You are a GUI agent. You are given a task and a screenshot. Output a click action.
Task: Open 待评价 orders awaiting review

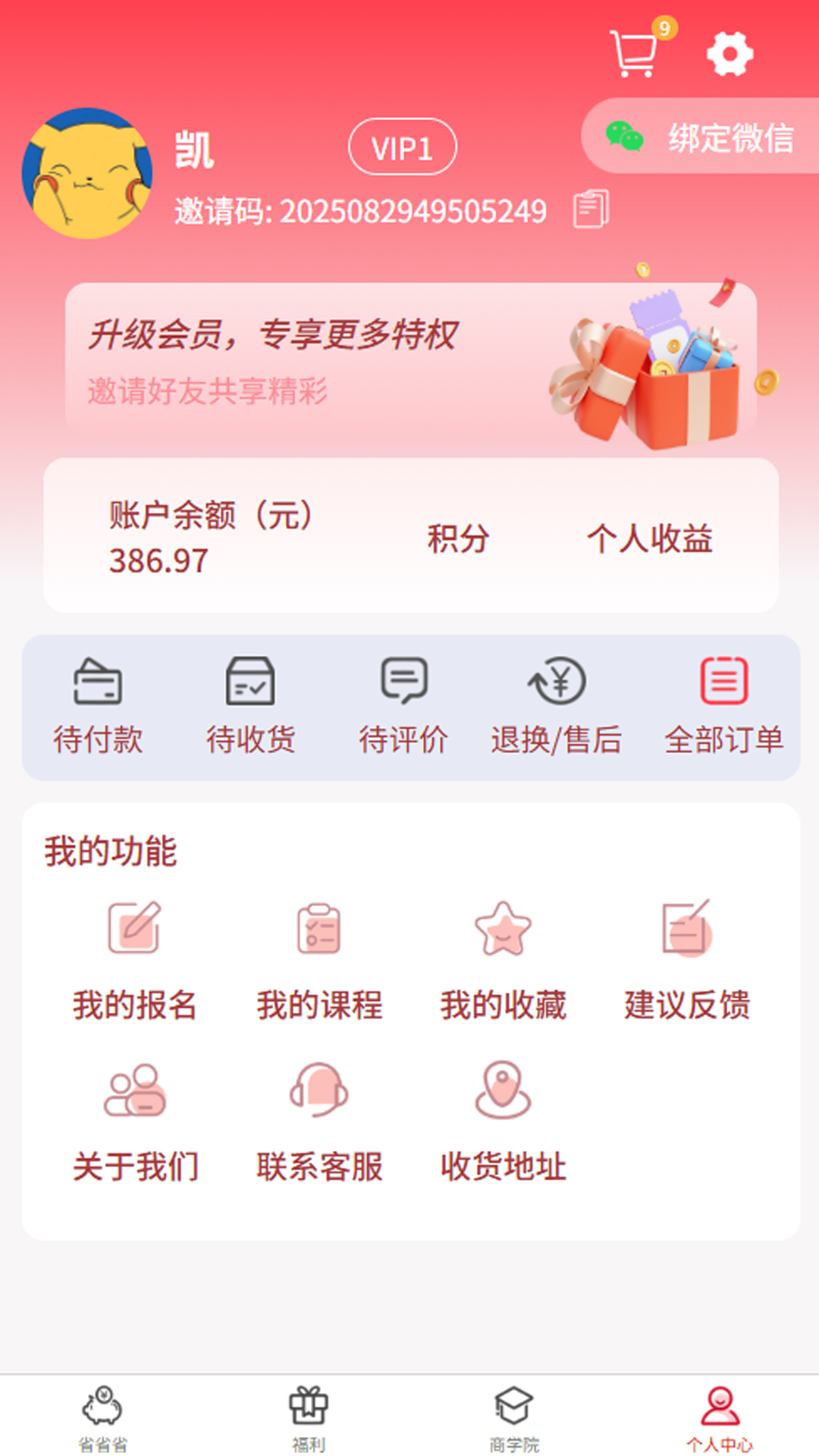(403, 706)
